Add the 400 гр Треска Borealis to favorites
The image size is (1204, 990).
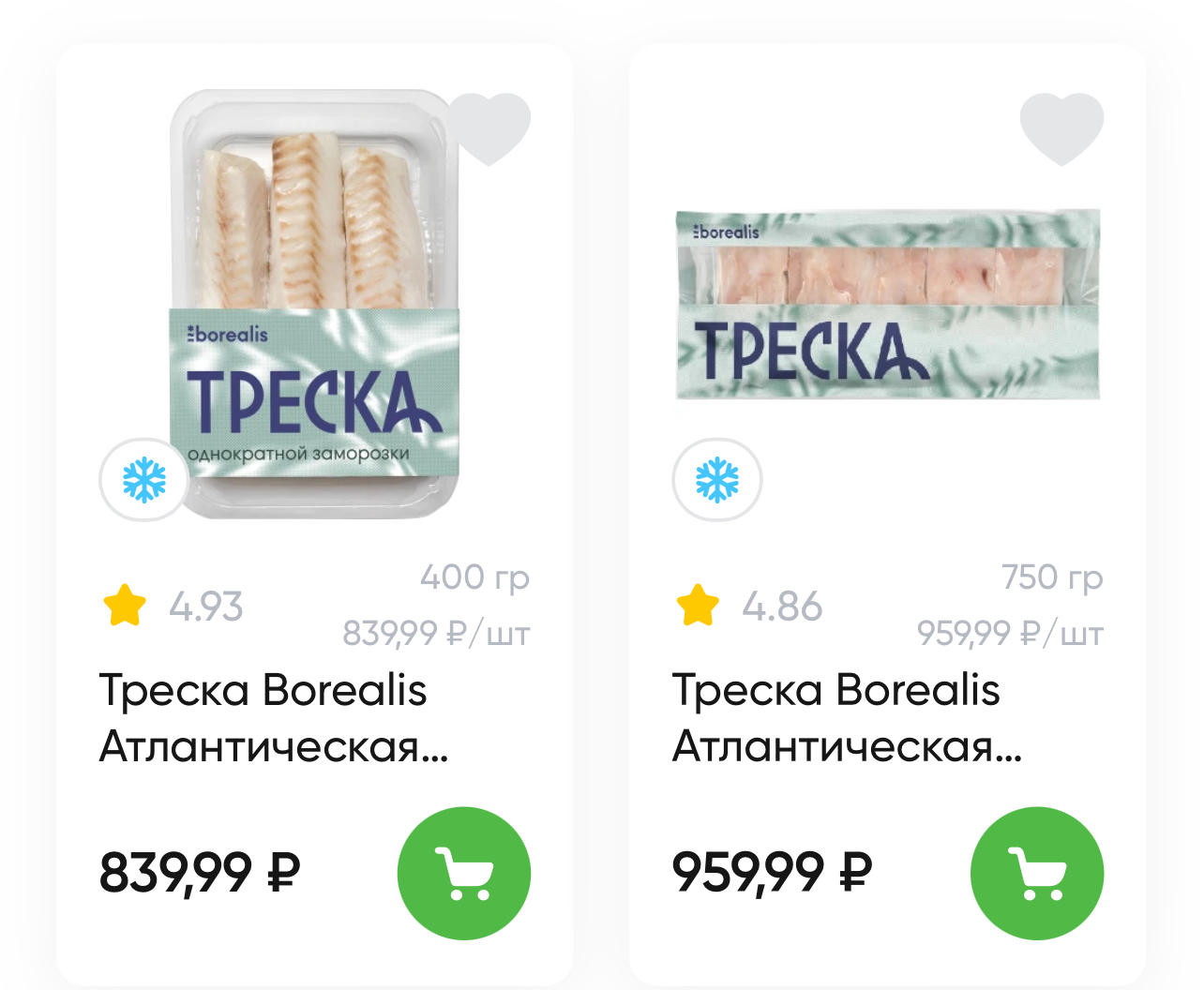click(x=489, y=127)
